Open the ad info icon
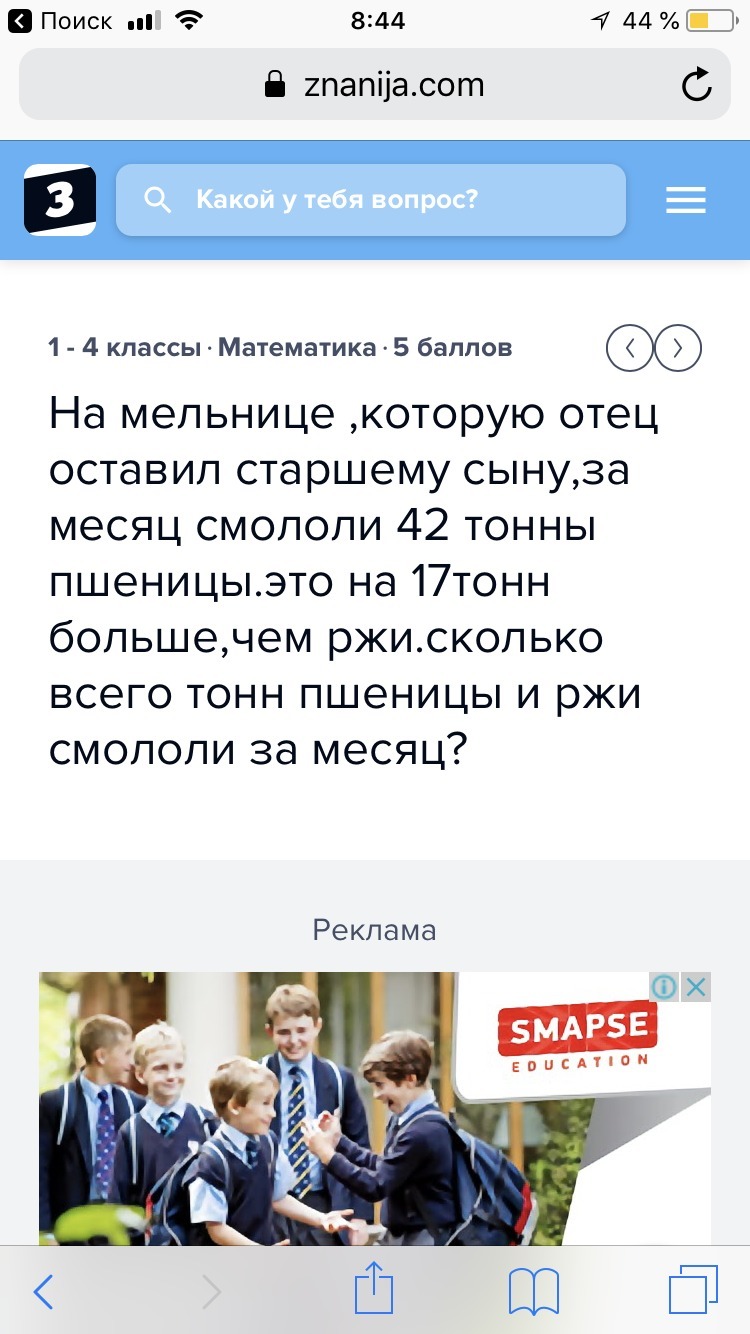This screenshot has width=750, height=1334. click(x=665, y=987)
